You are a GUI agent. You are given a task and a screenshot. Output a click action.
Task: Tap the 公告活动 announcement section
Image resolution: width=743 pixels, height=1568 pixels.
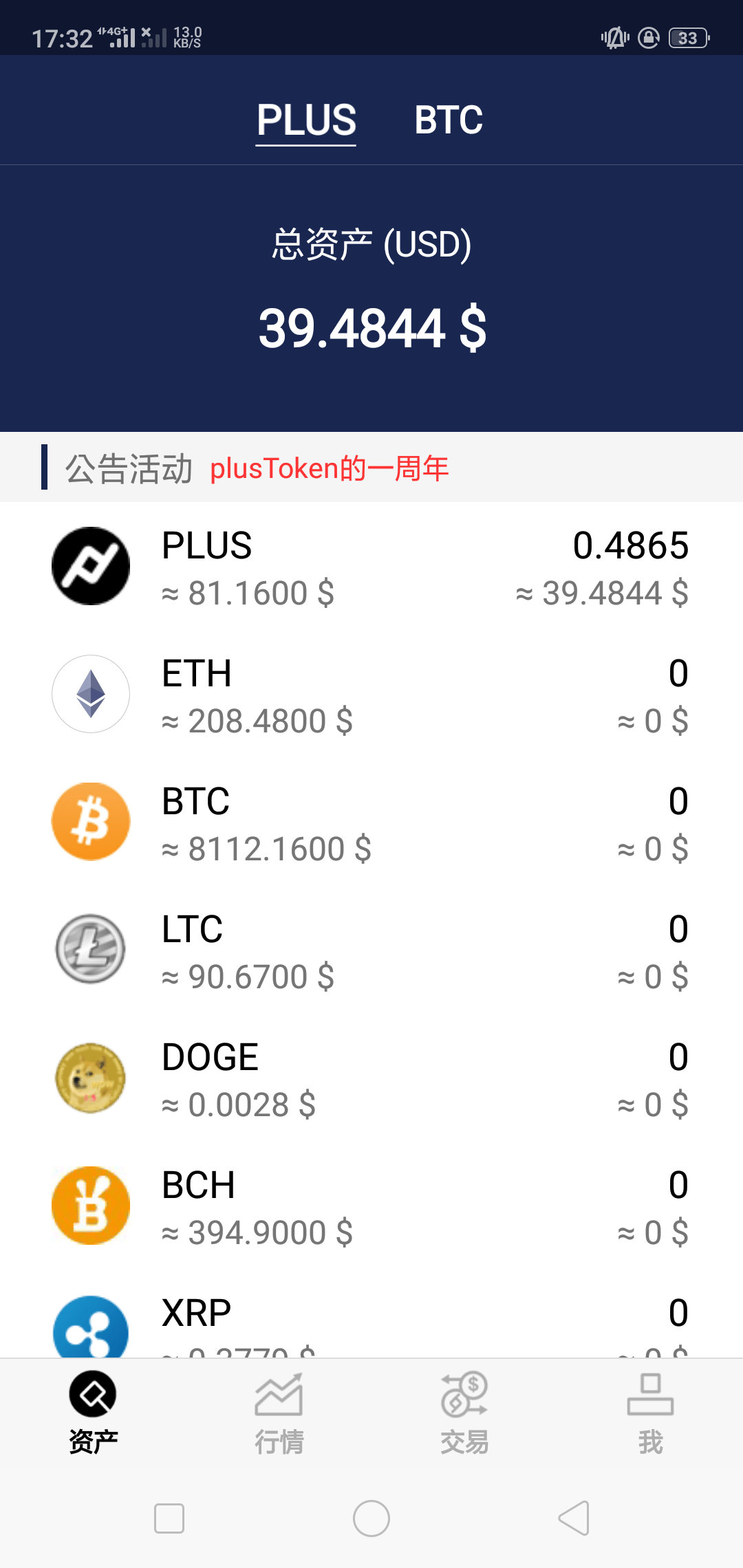pos(128,467)
